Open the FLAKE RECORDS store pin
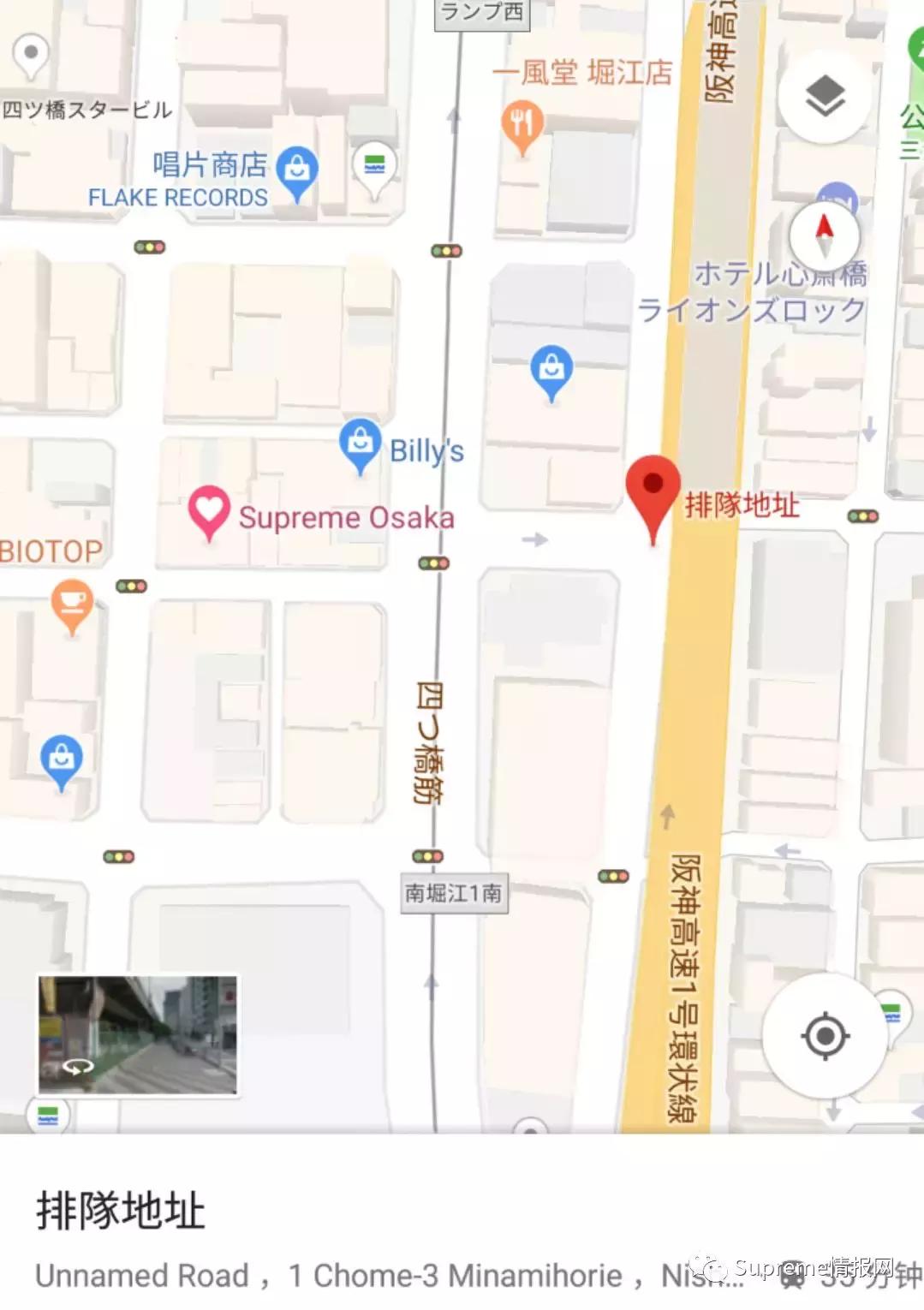The height and width of the screenshot is (1310, 924). 295,170
